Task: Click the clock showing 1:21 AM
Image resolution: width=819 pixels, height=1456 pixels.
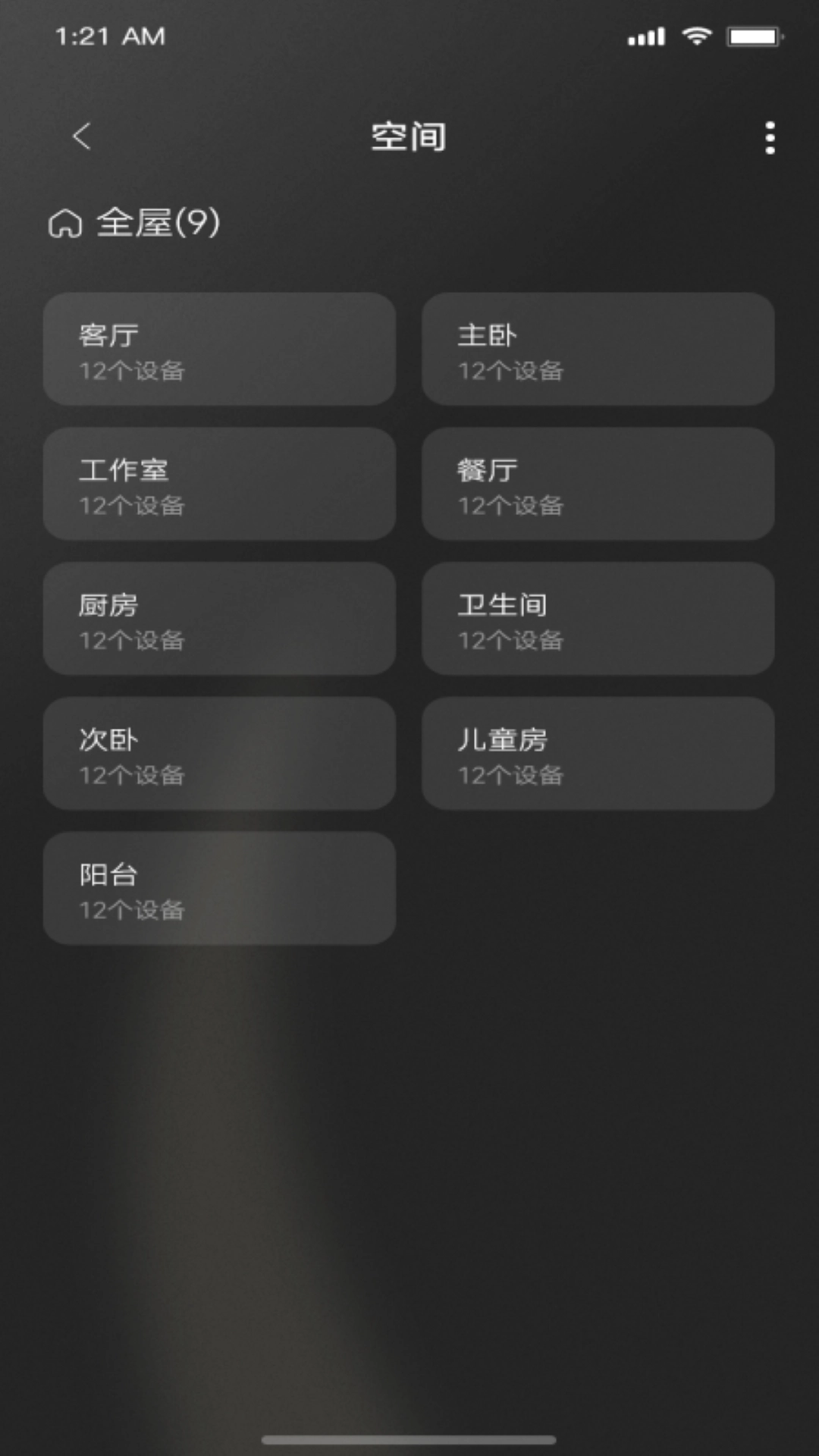Action: pos(110,36)
